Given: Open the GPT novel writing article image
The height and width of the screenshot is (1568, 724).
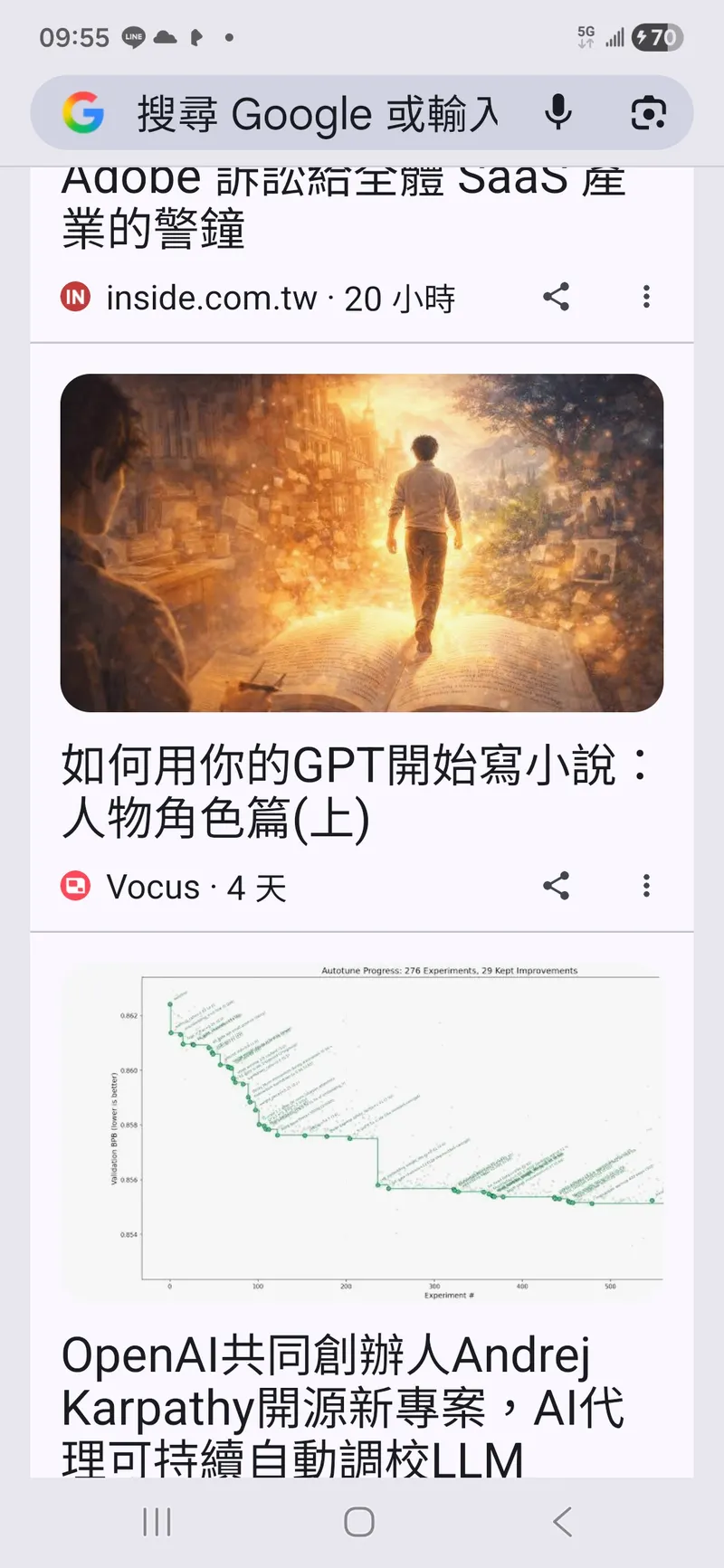Looking at the screenshot, I should pyautogui.click(x=362, y=543).
